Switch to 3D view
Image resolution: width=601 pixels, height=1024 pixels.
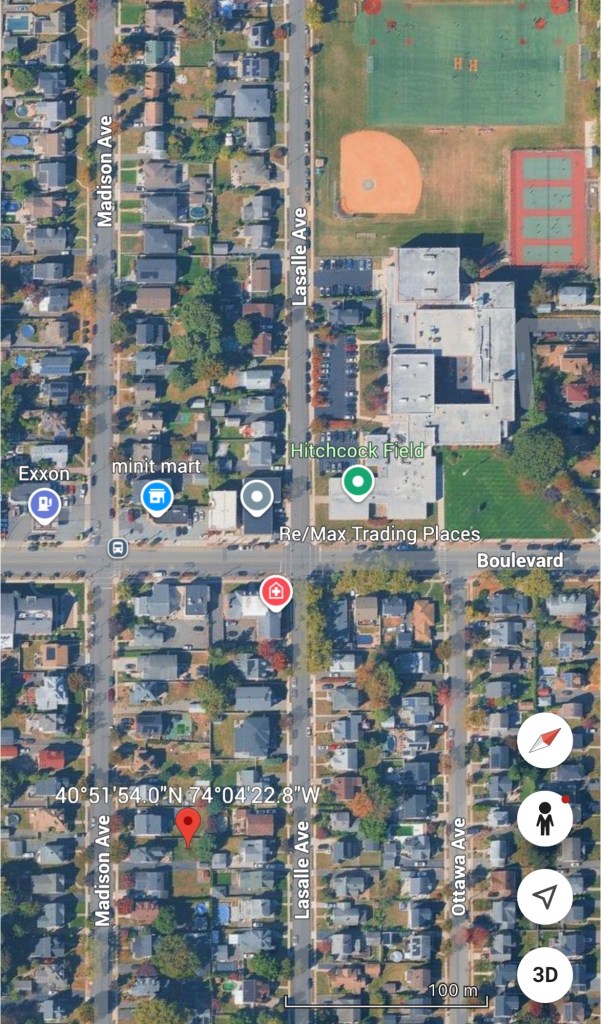(545, 974)
